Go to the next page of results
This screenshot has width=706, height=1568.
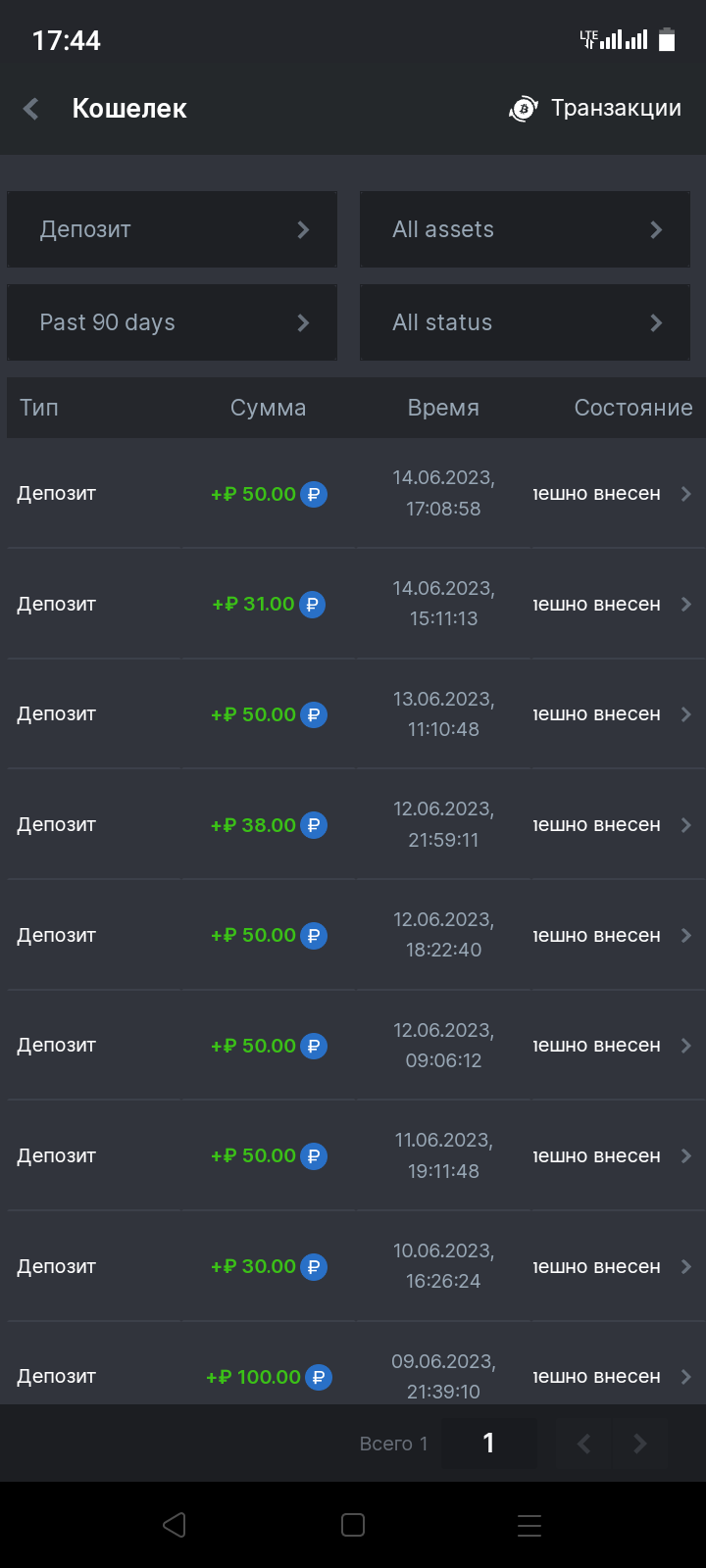(x=640, y=1444)
